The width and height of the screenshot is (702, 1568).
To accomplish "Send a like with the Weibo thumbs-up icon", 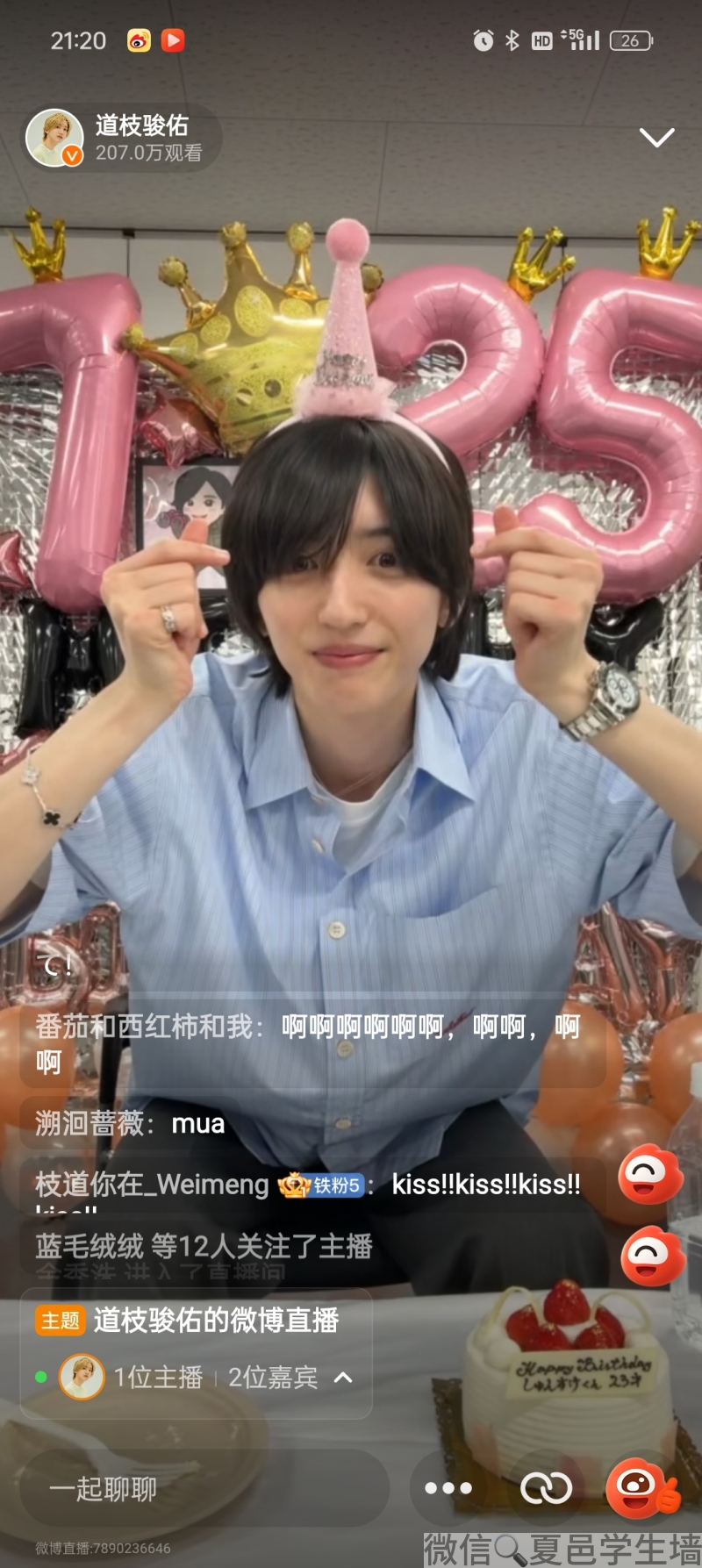I will tap(642, 1488).
